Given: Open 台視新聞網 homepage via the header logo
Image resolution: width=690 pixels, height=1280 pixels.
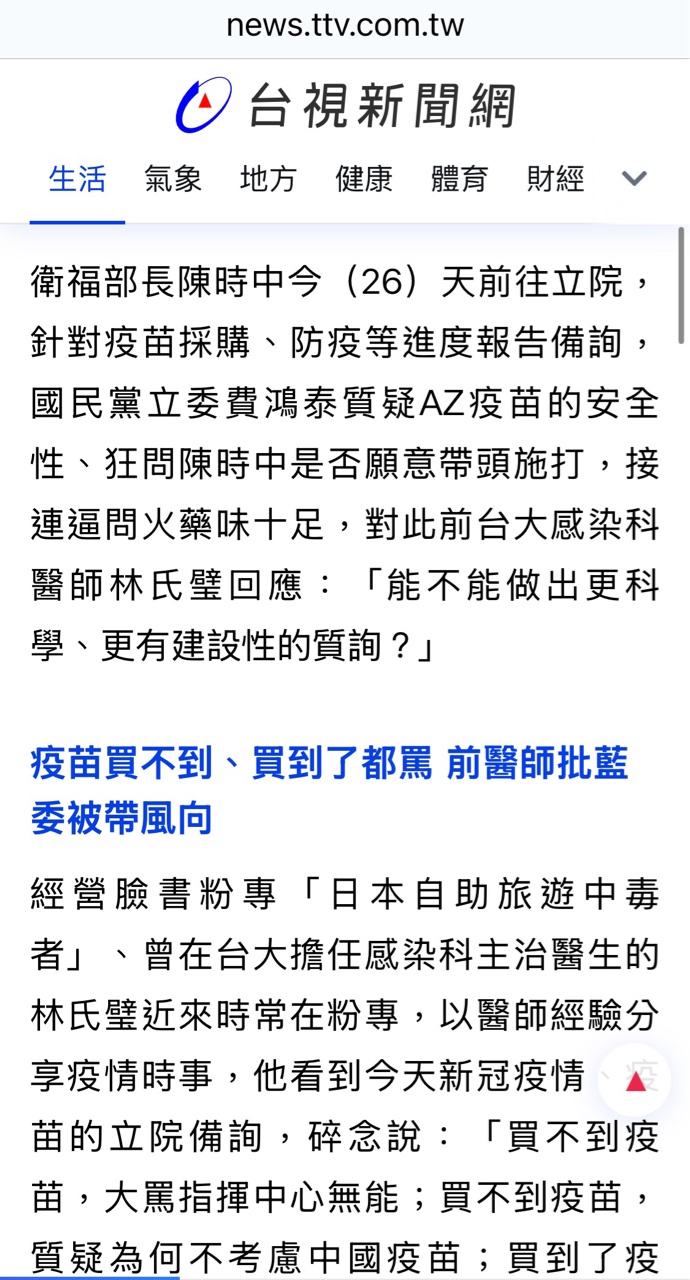Looking at the screenshot, I should [345, 105].
